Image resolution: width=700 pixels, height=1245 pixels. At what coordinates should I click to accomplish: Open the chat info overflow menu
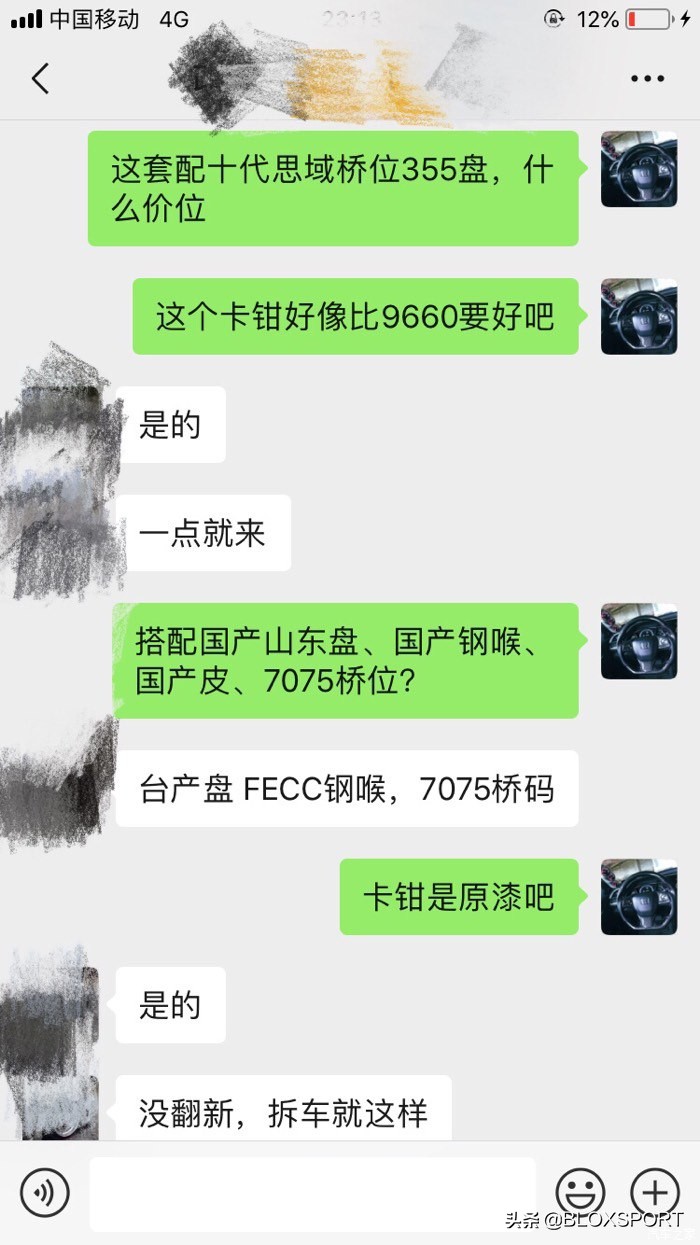click(647, 78)
